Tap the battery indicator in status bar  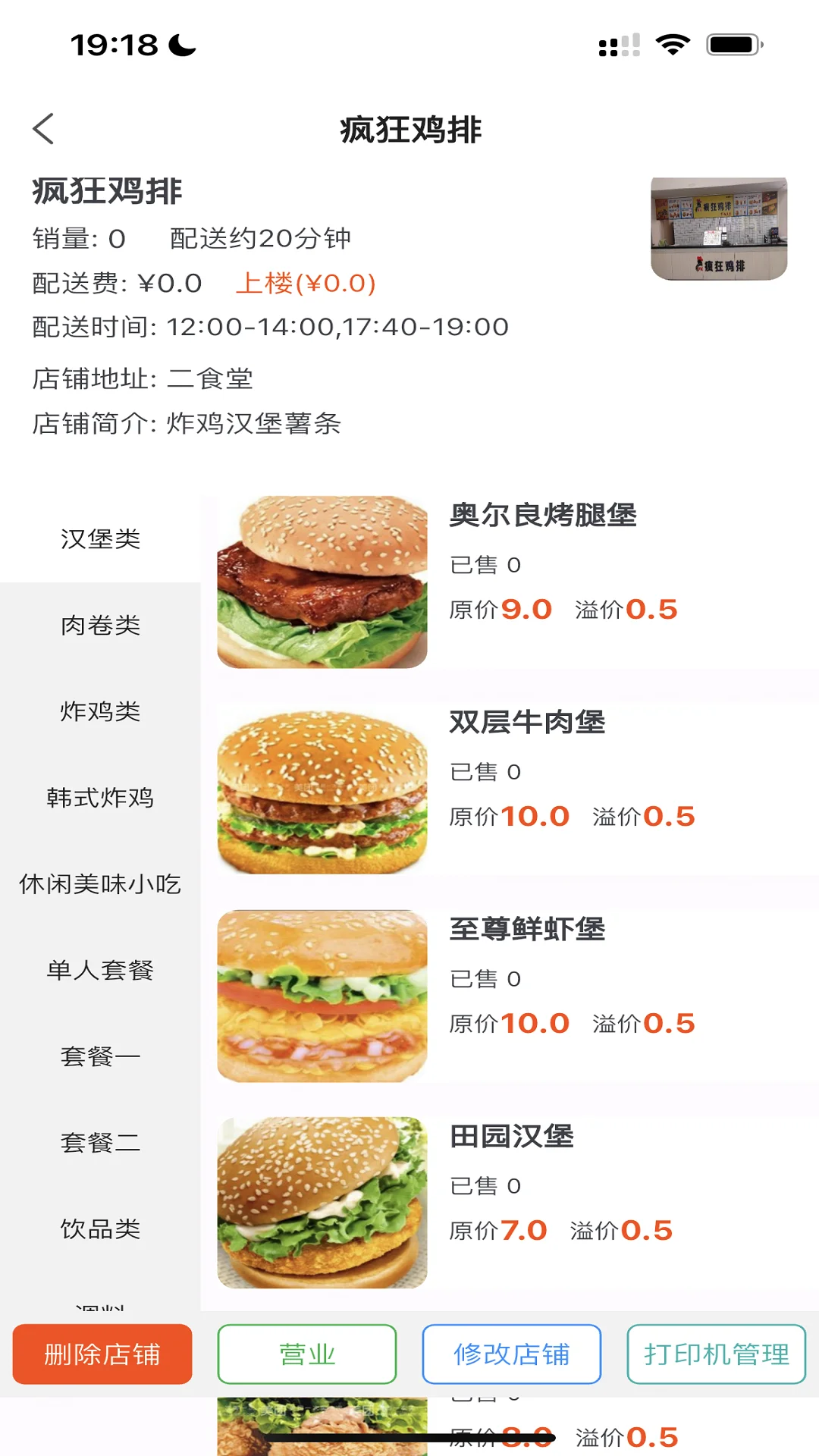point(730,45)
